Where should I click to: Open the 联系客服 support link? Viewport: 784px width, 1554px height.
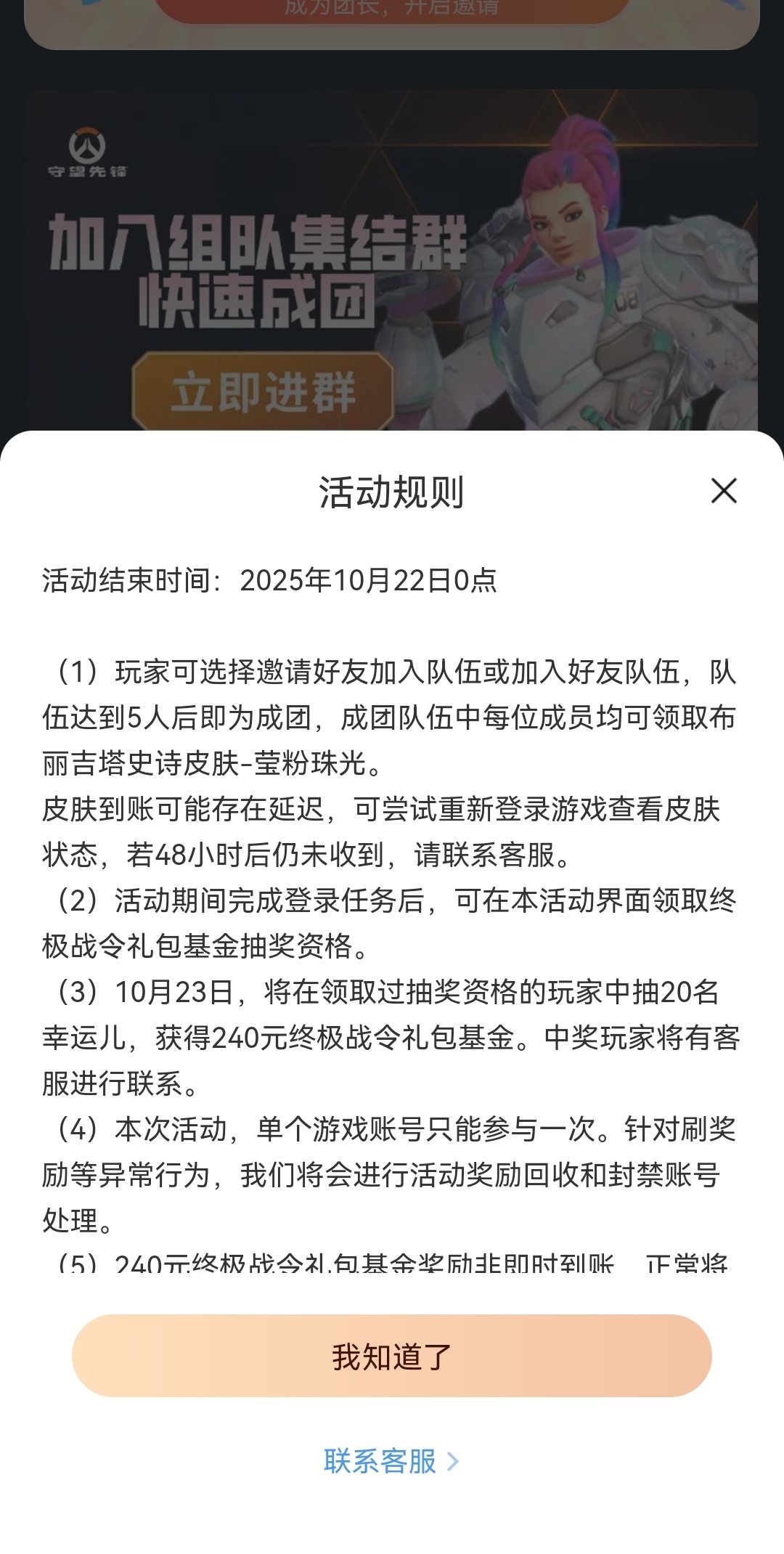click(x=392, y=1461)
